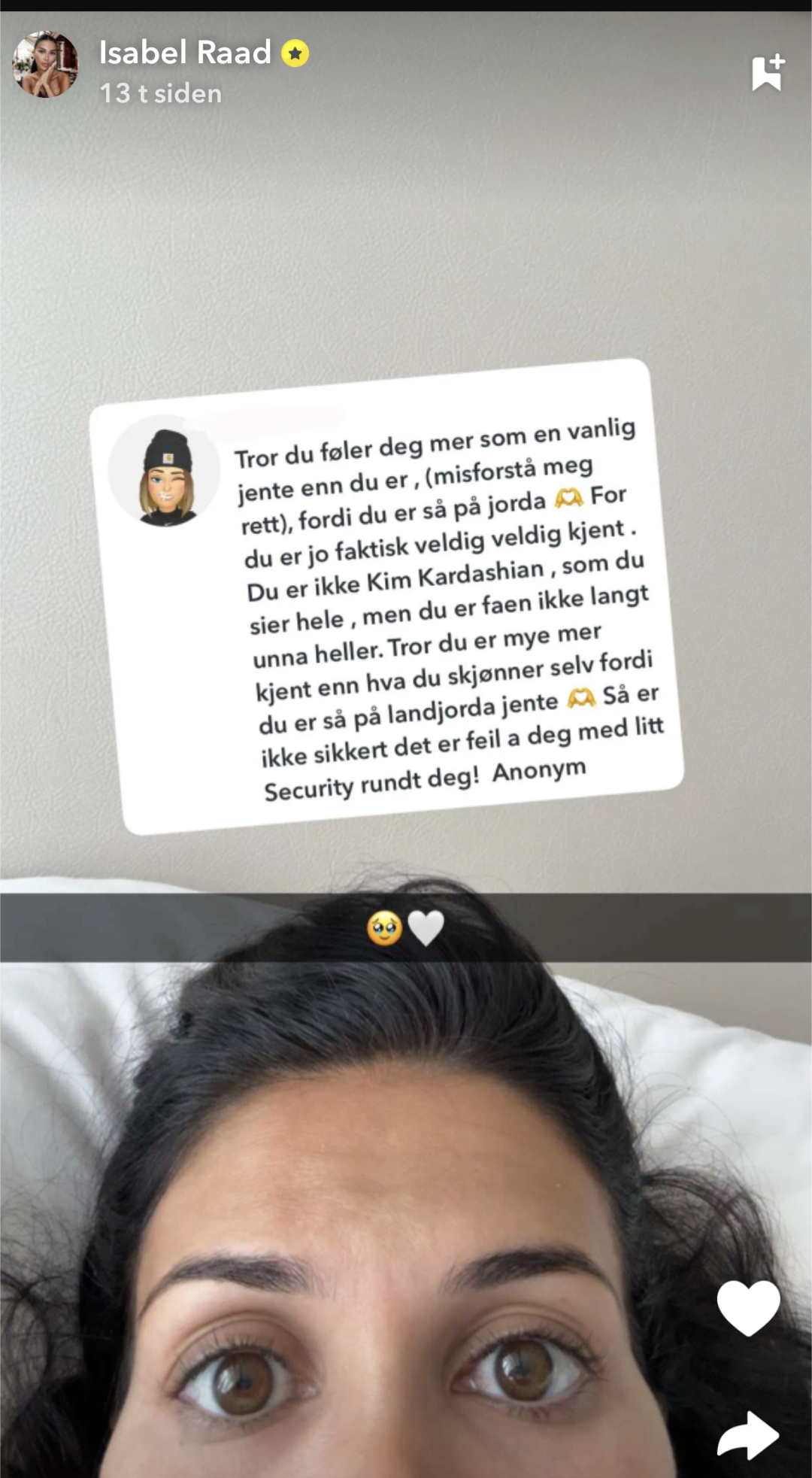Open the Isabel Raad profile name
This screenshot has height=1478, width=812.
point(185,53)
